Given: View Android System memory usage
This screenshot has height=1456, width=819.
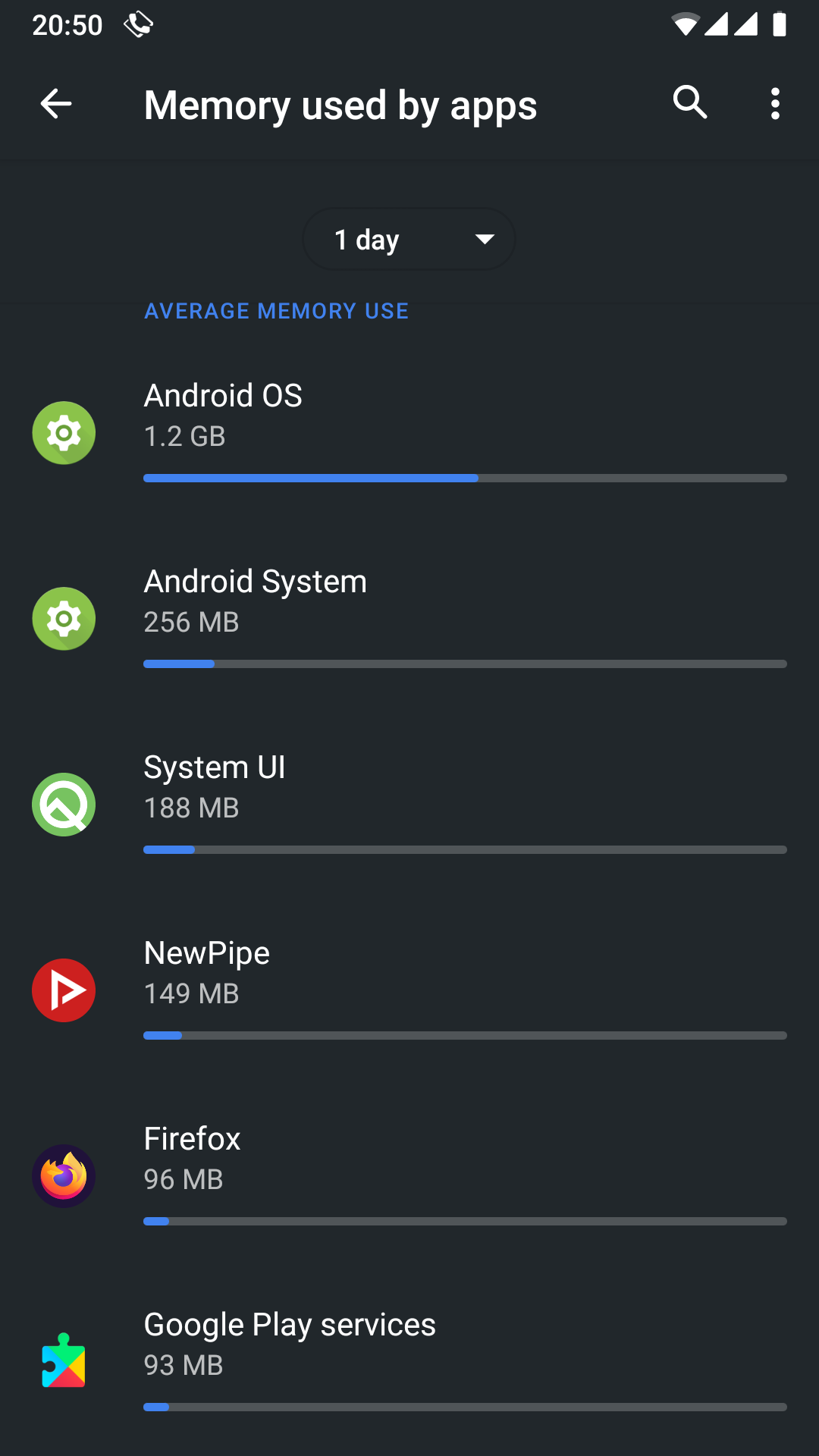Looking at the screenshot, I should click(x=409, y=619).
